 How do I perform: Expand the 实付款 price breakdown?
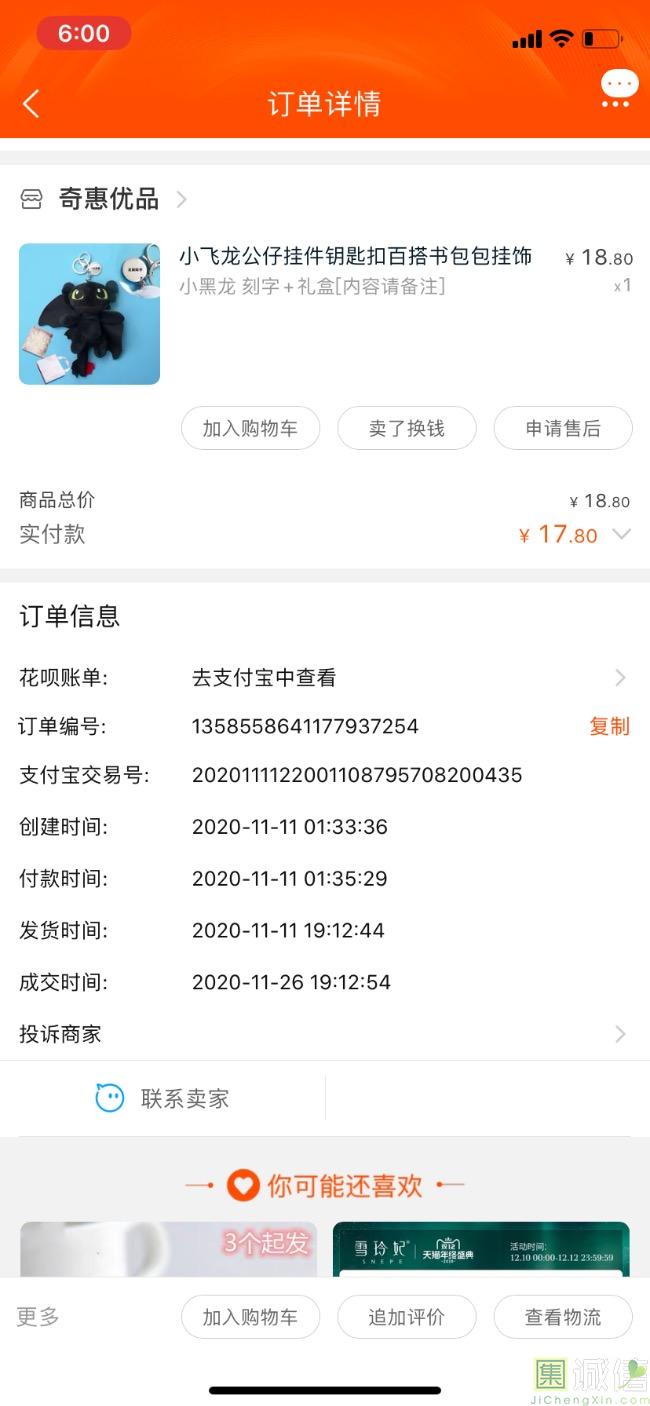621,535
